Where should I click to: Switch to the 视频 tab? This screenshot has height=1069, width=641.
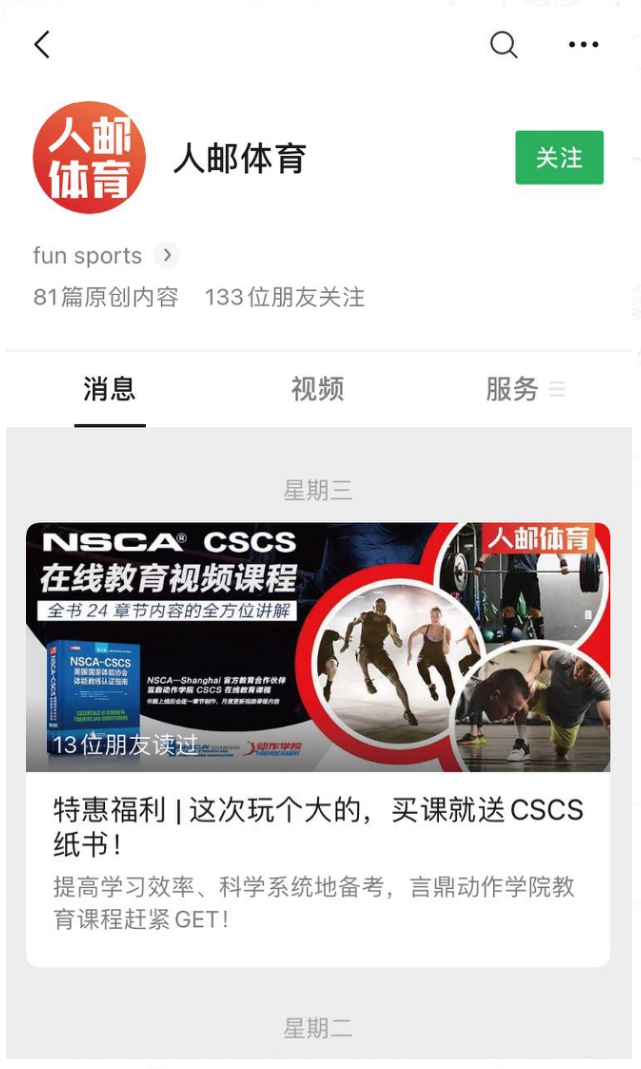(317, 390)
